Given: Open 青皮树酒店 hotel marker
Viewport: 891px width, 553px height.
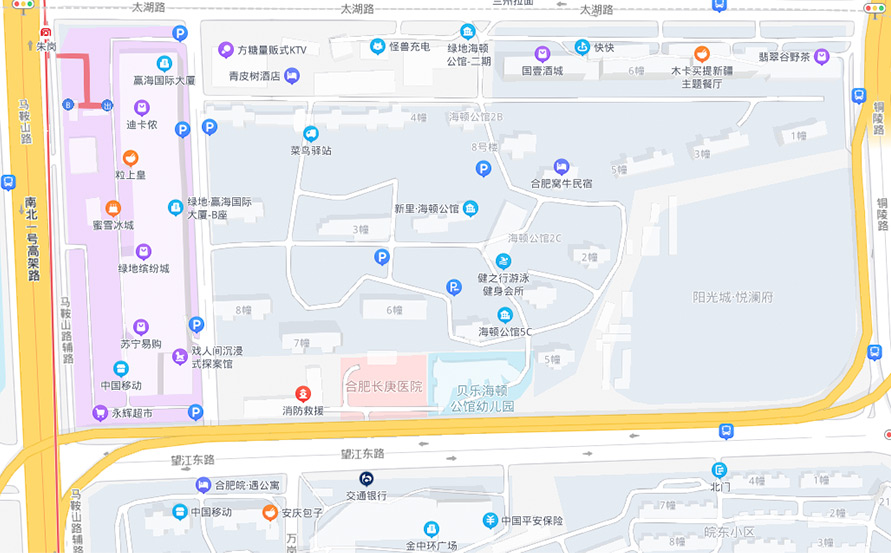Looking at the screenshot, I should [291, 75].
